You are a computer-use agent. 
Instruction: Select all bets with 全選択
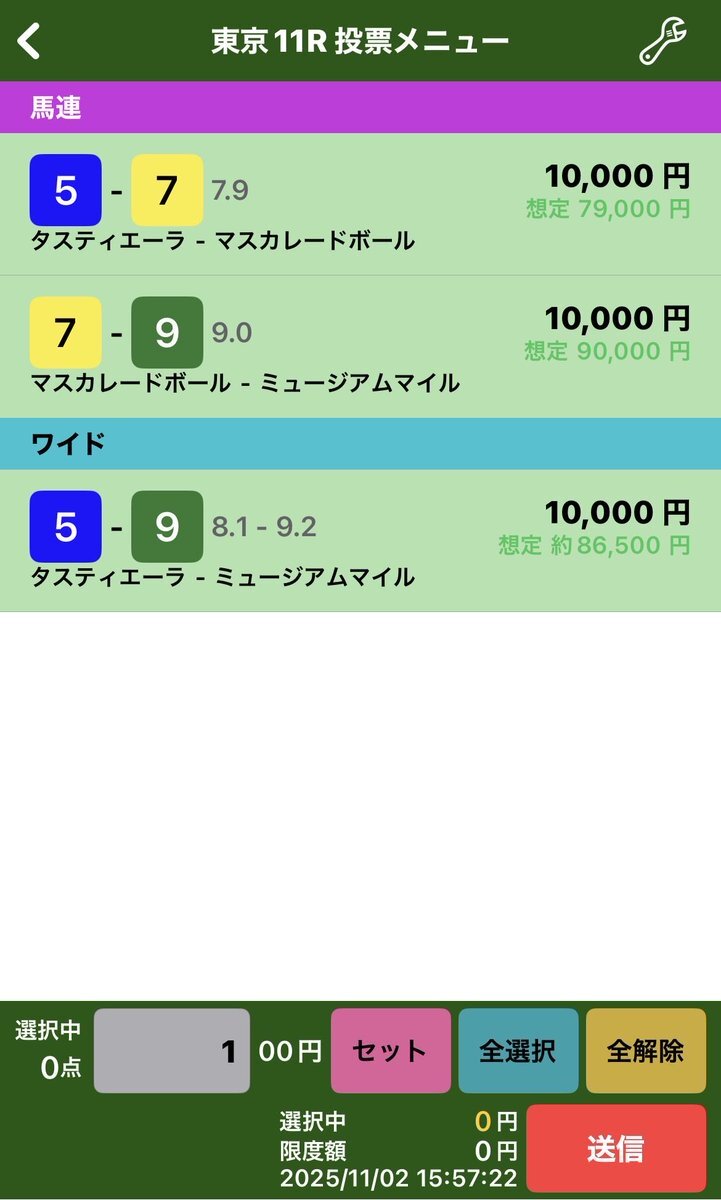(x=518, y=1051)
